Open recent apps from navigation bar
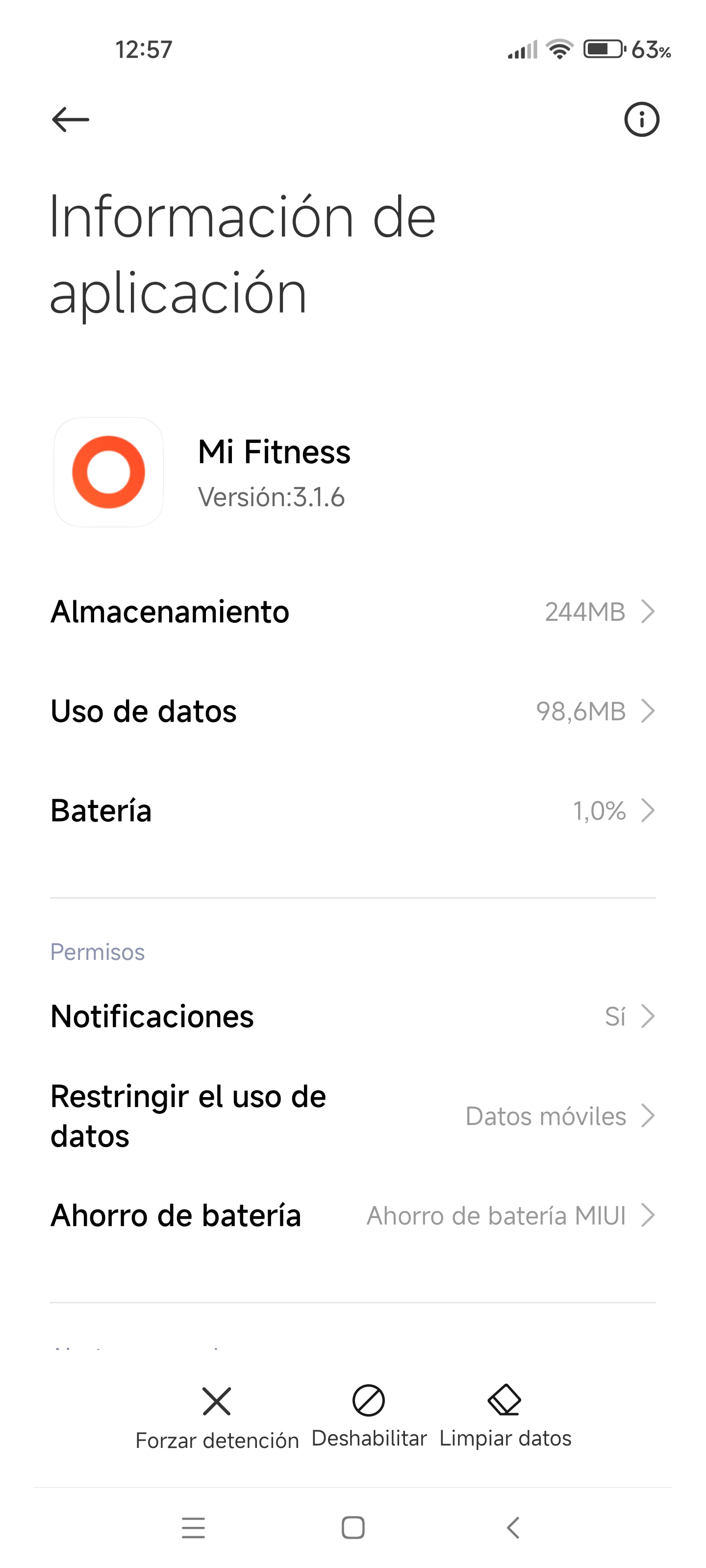The height and width of the screenshot is (1568, 706). [x=194, y=1527]
